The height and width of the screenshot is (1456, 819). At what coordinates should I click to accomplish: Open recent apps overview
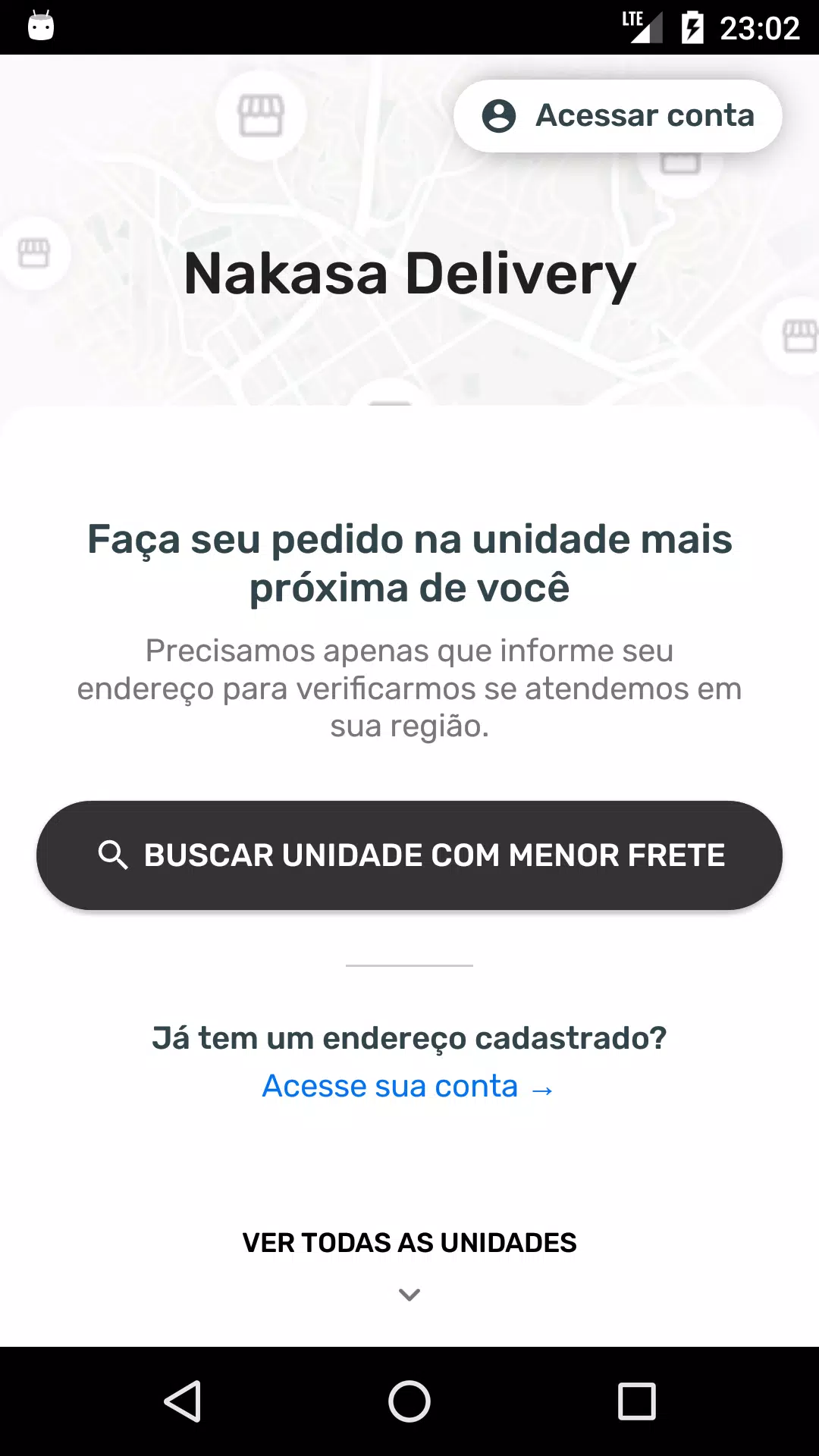(x=637, y=1401)
